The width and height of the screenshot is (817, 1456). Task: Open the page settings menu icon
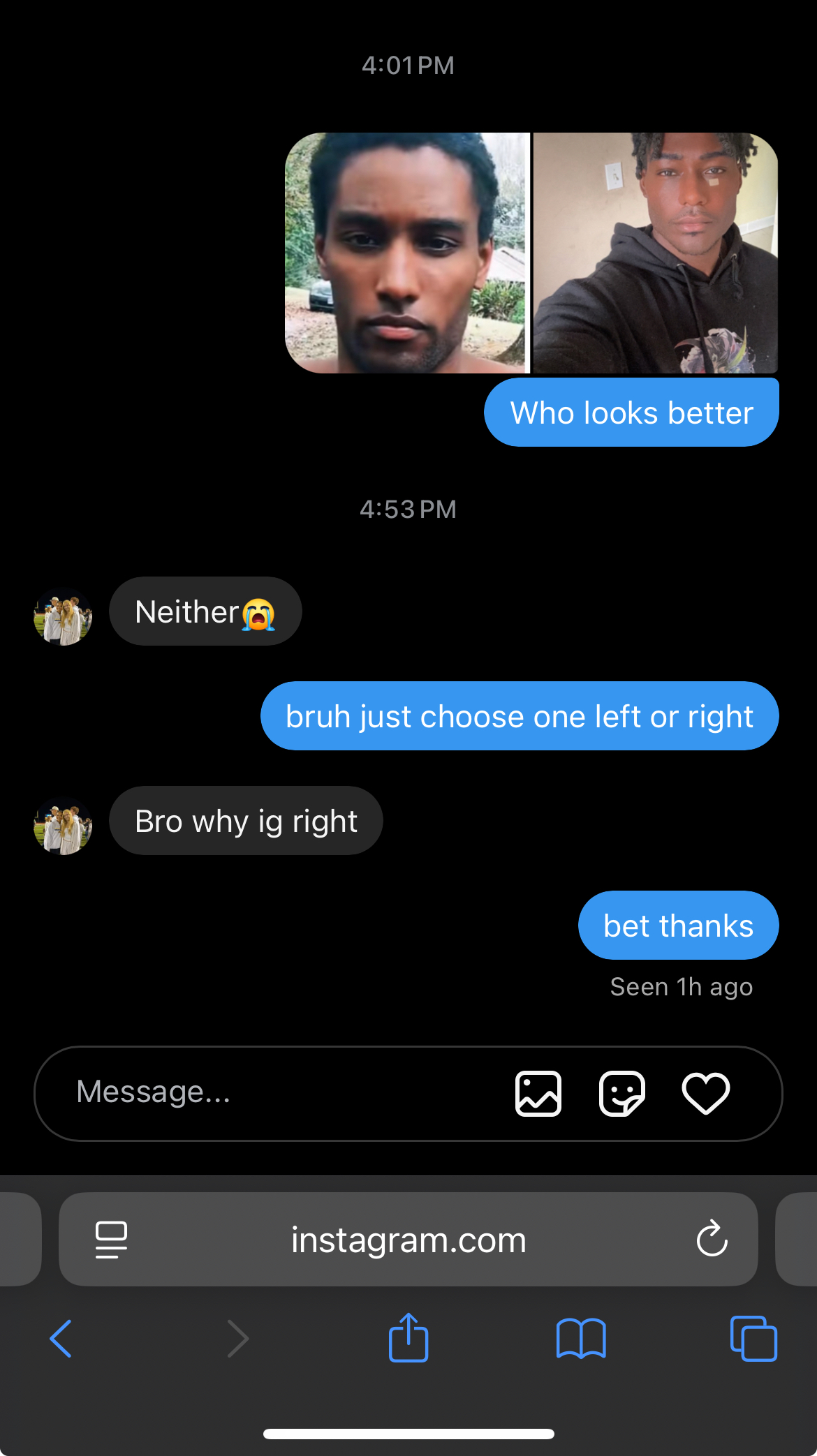tap(111, 1240)
